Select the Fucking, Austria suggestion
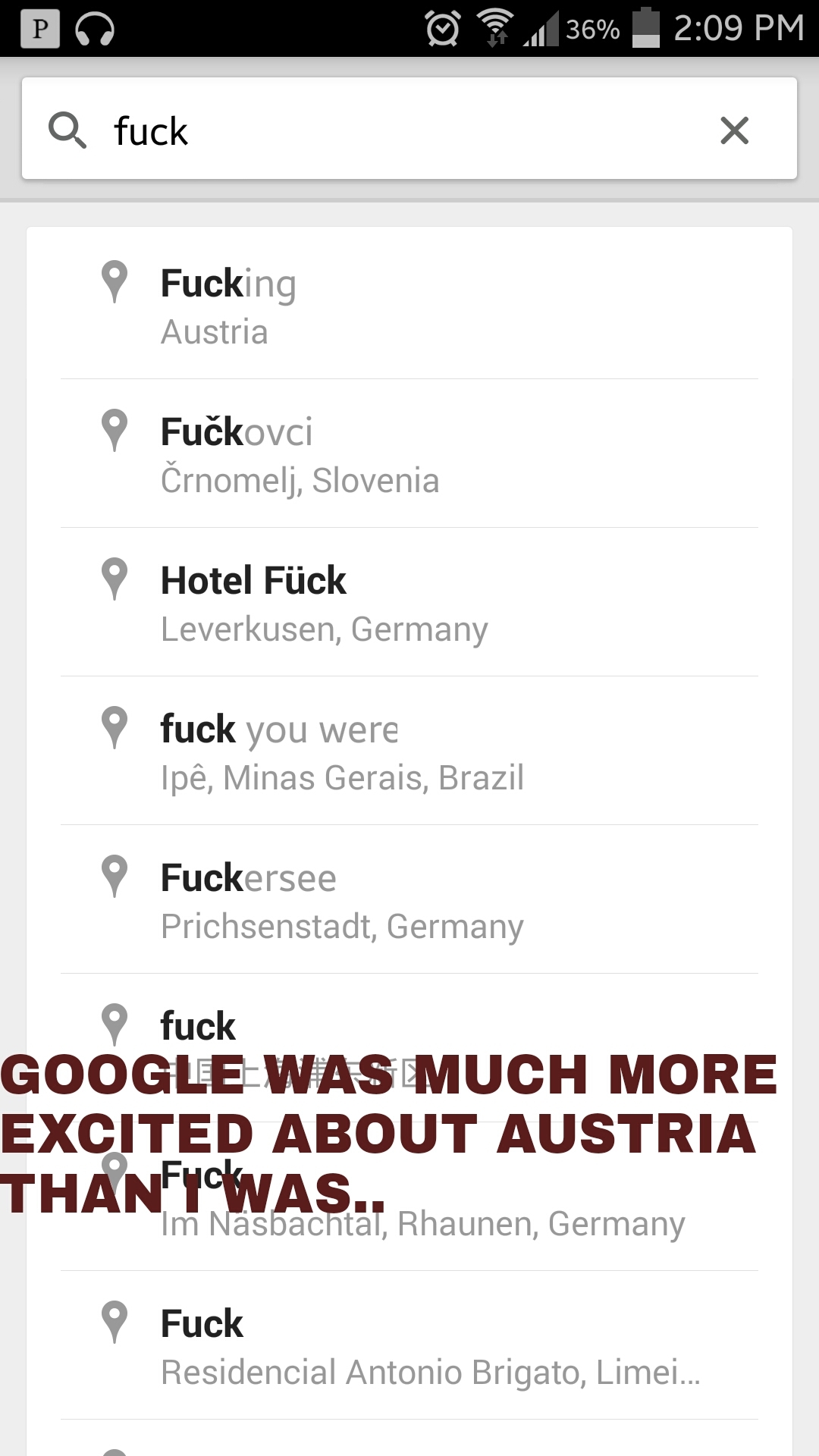Screen dimensions: 819x1456 [x=409, y=306]
